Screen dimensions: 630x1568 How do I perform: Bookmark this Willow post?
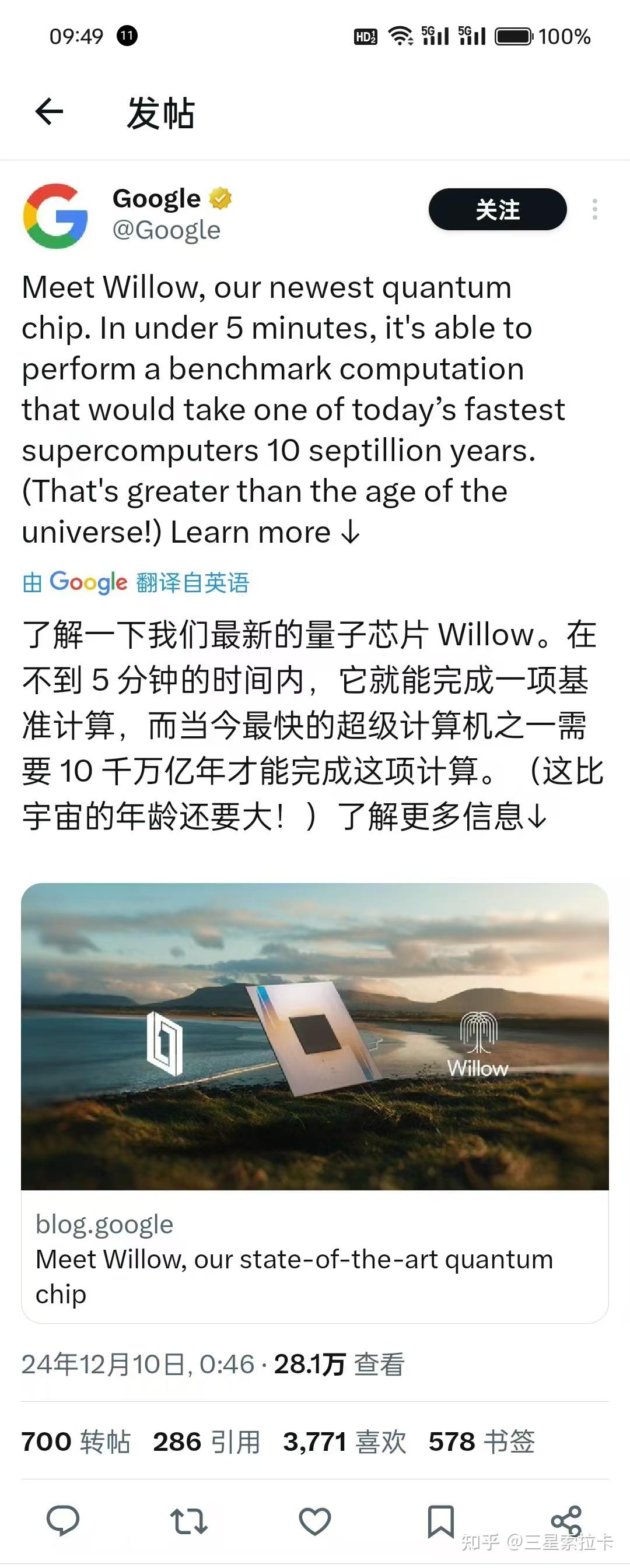point(440,1521)
